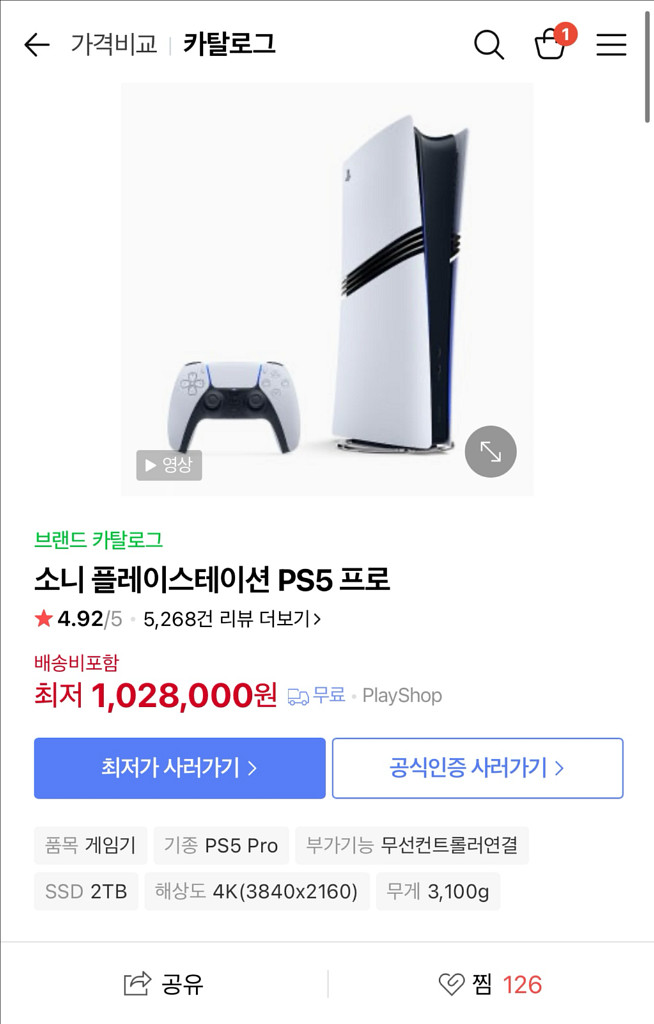
Task: Tap 최저가 사러가기 button
Action: (180, 768)
